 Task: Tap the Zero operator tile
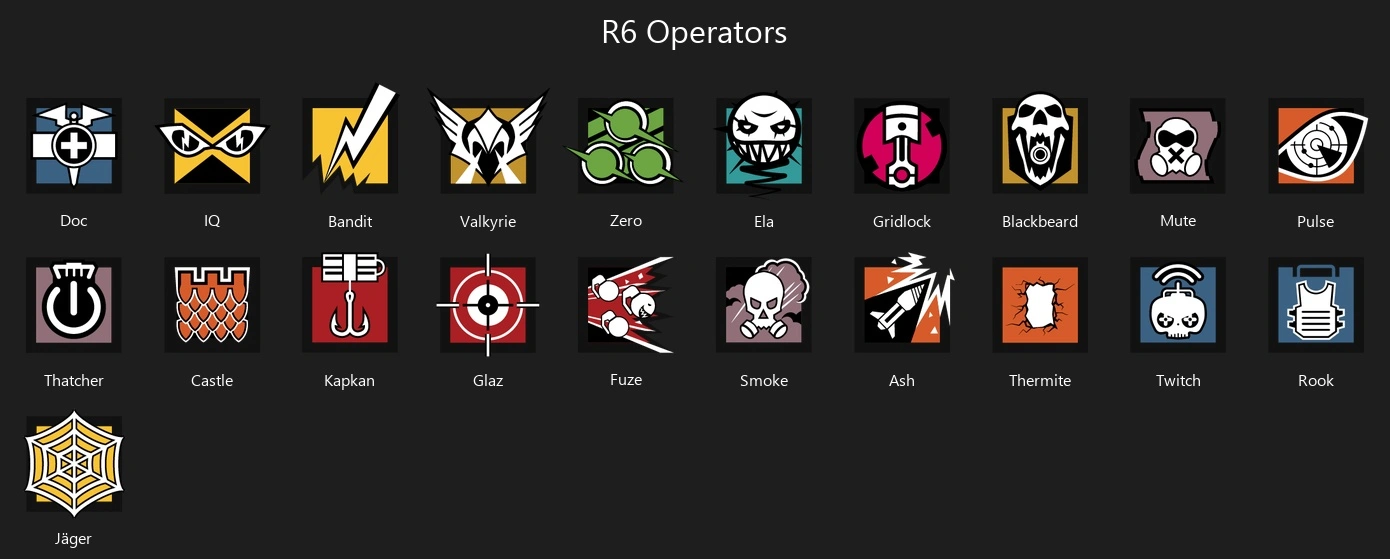[x=626, y=146]
